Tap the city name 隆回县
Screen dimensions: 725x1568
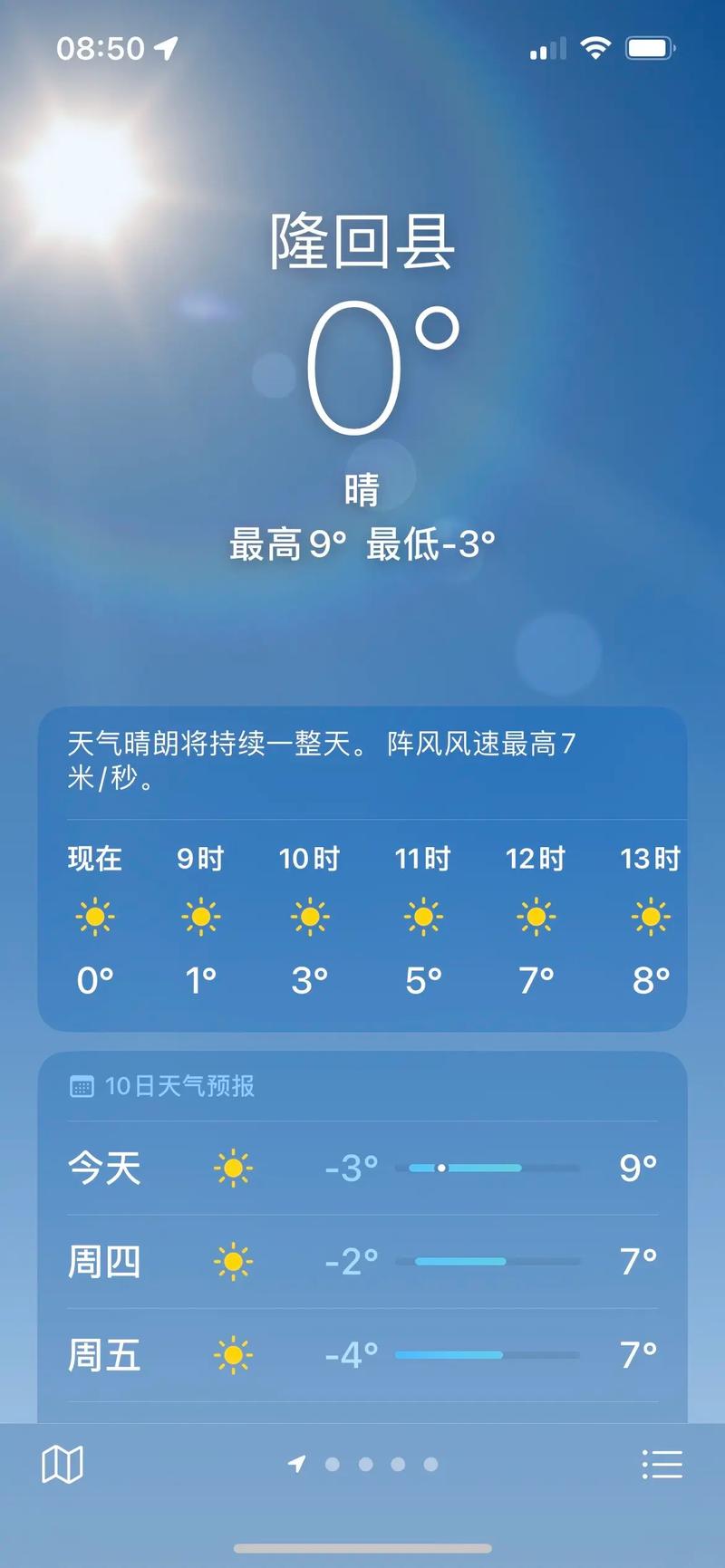(362, 241)
